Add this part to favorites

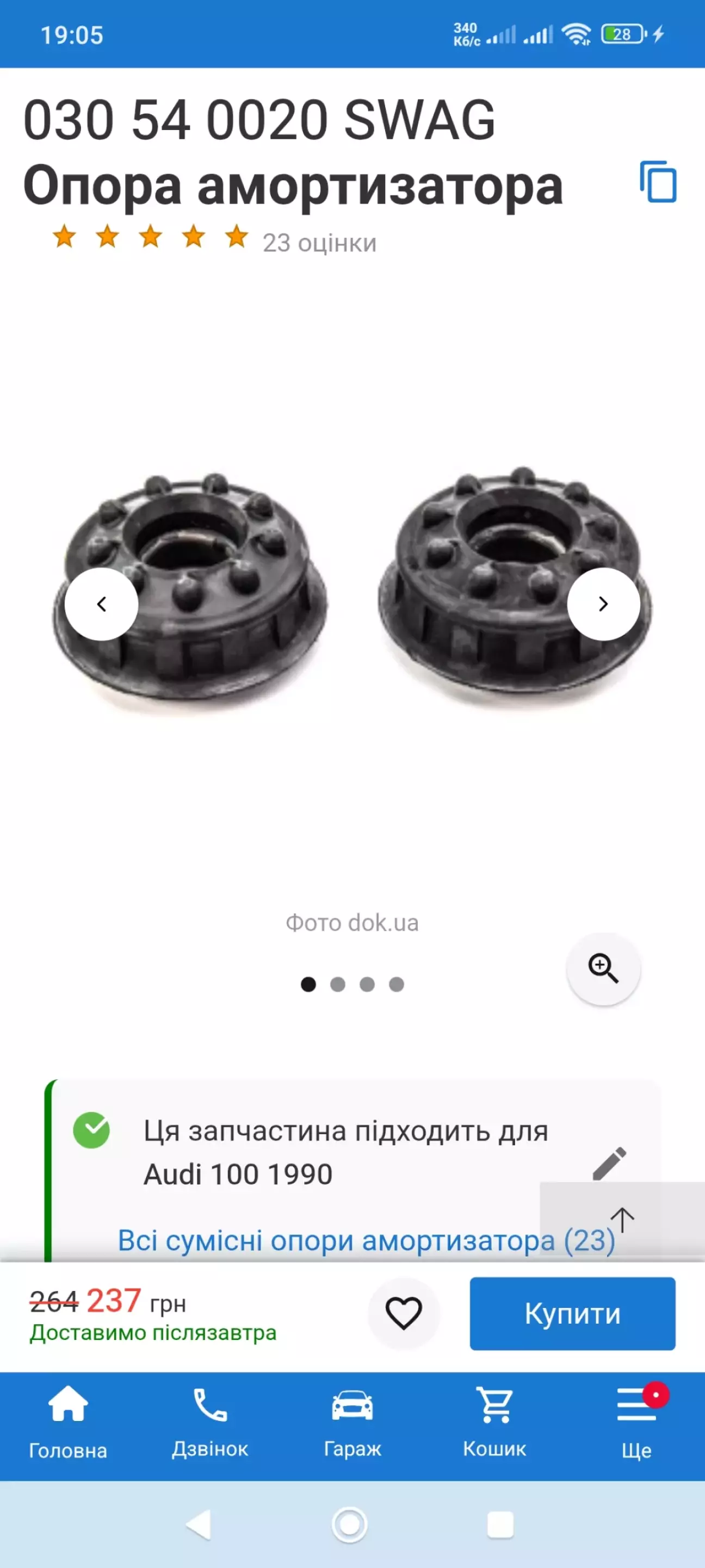[403, 1312]
